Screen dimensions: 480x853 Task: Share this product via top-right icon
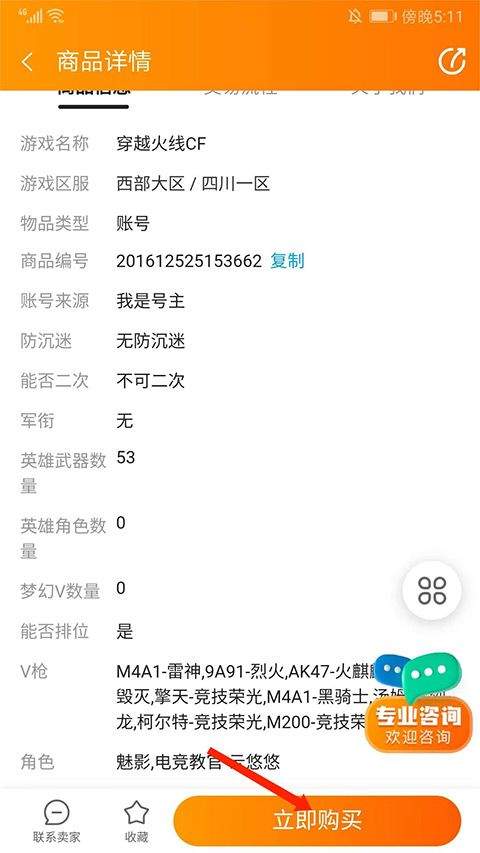(x=452, y=61)
